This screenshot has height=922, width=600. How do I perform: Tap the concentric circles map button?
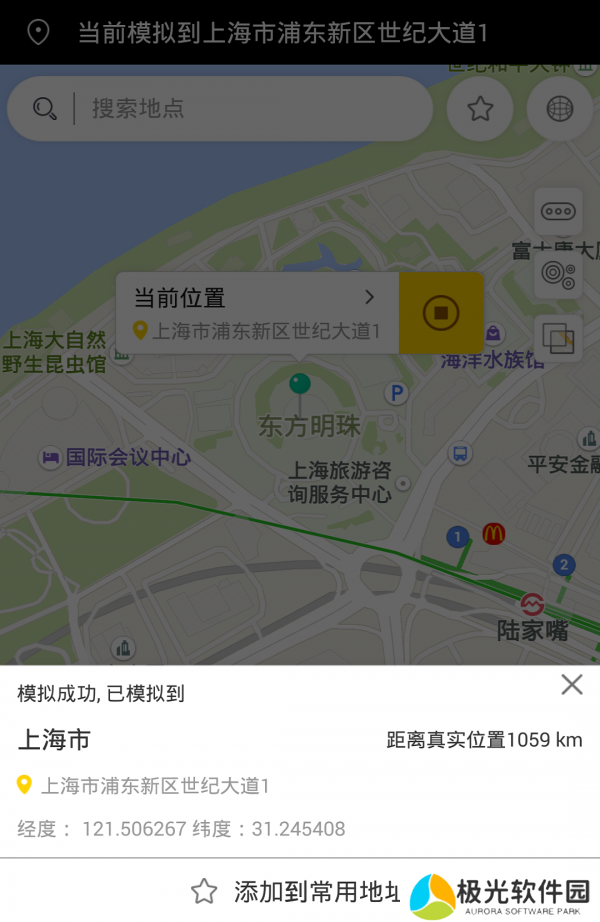point(558,273)
